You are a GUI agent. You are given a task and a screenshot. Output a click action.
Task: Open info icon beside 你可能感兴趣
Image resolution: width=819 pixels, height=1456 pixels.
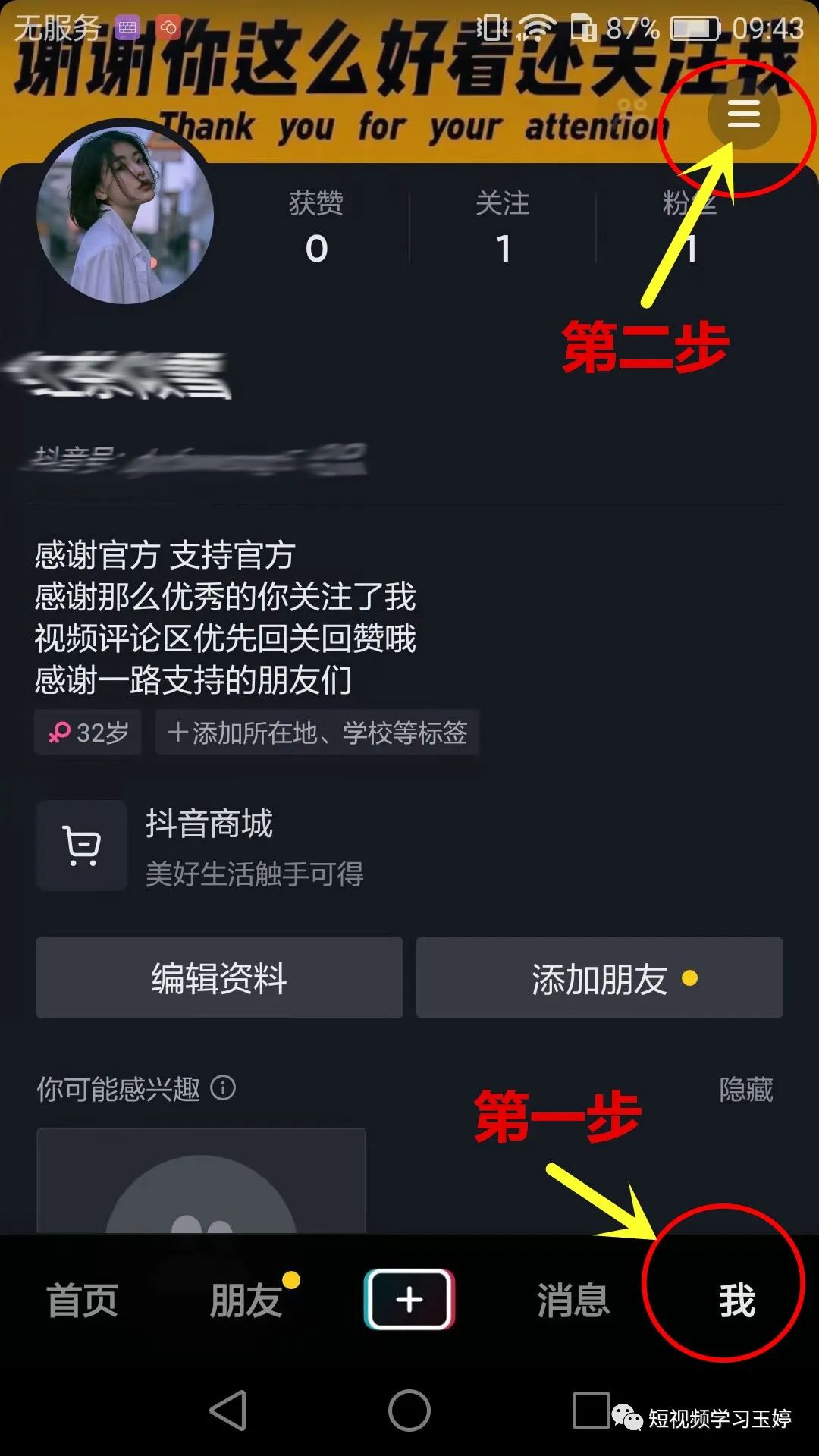coord(223,1088)
